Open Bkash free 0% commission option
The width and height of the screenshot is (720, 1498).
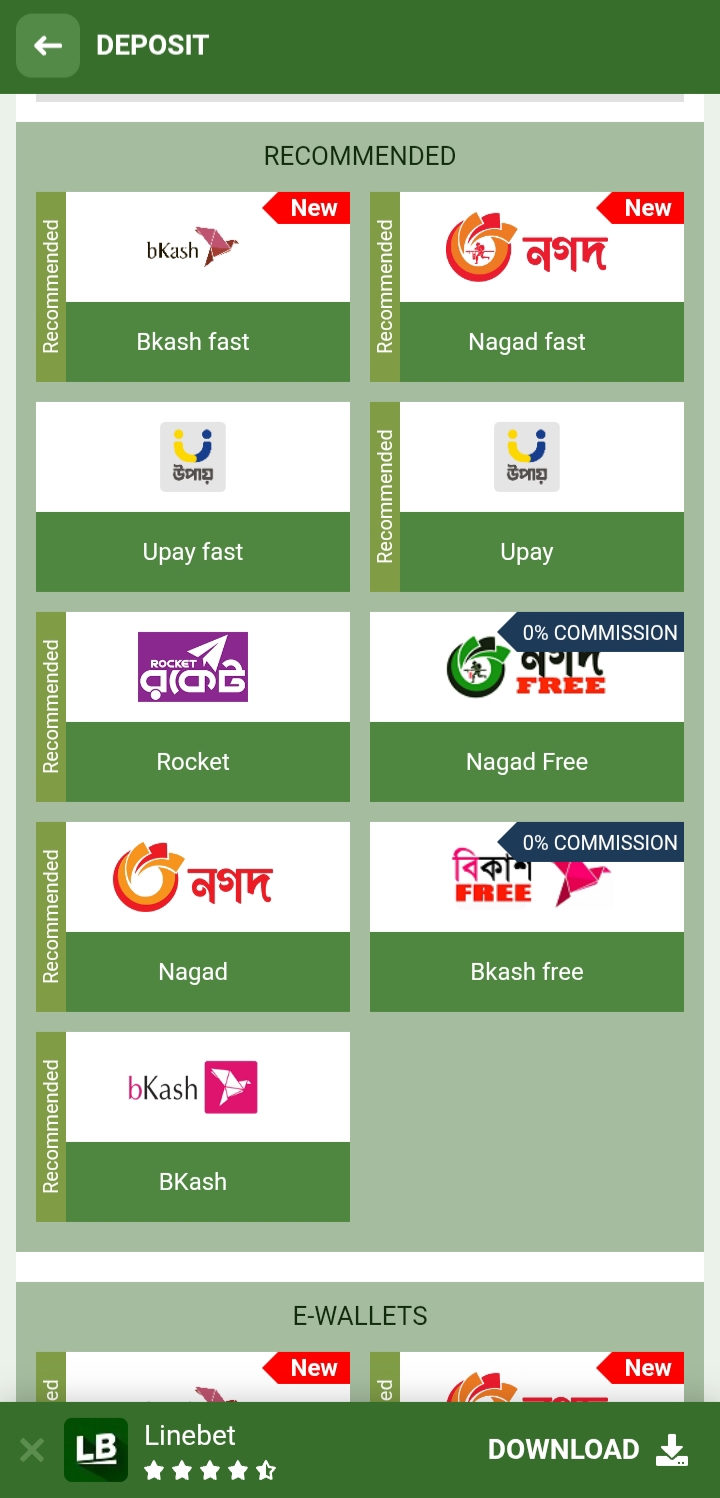click(527, 917)
